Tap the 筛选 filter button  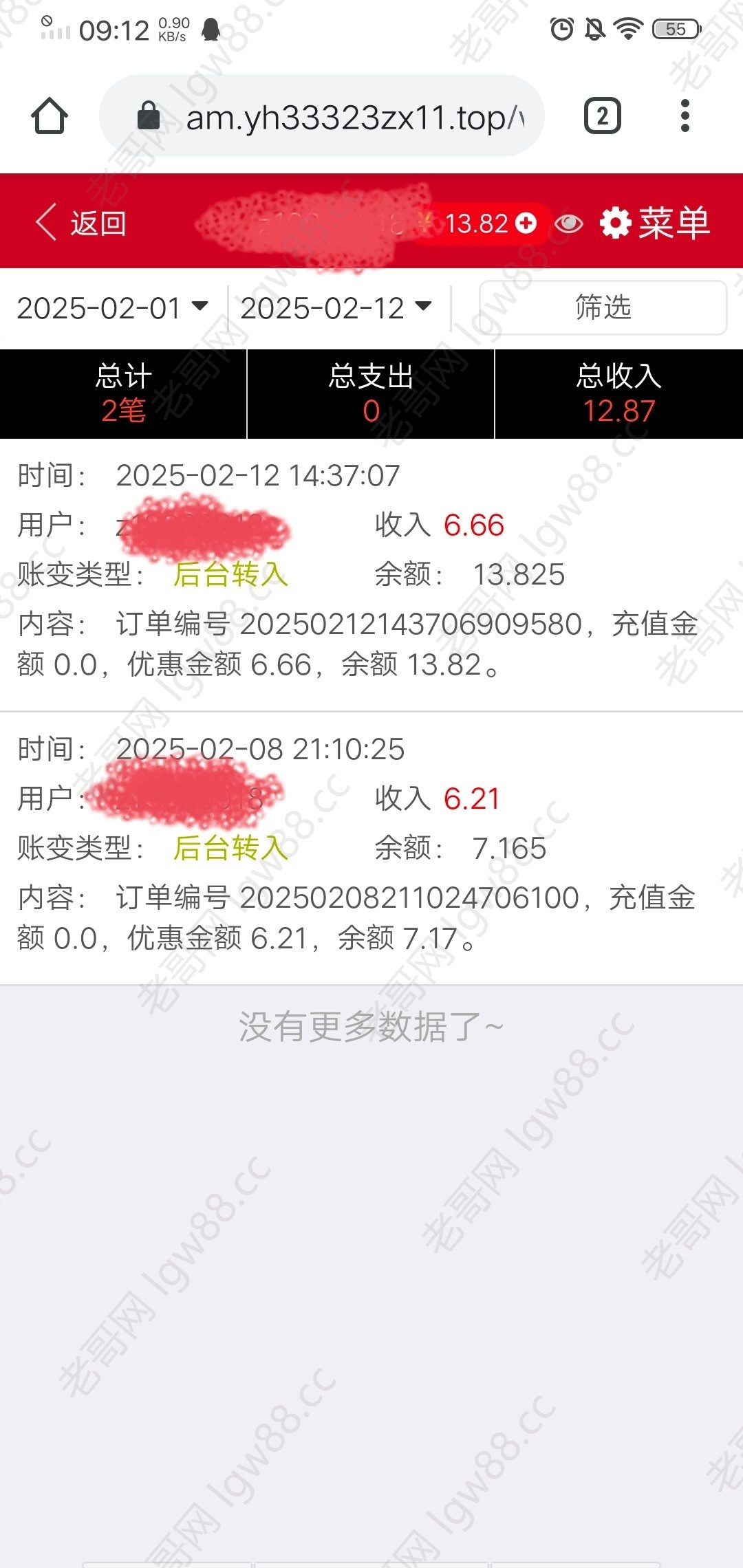click(603, 307)
